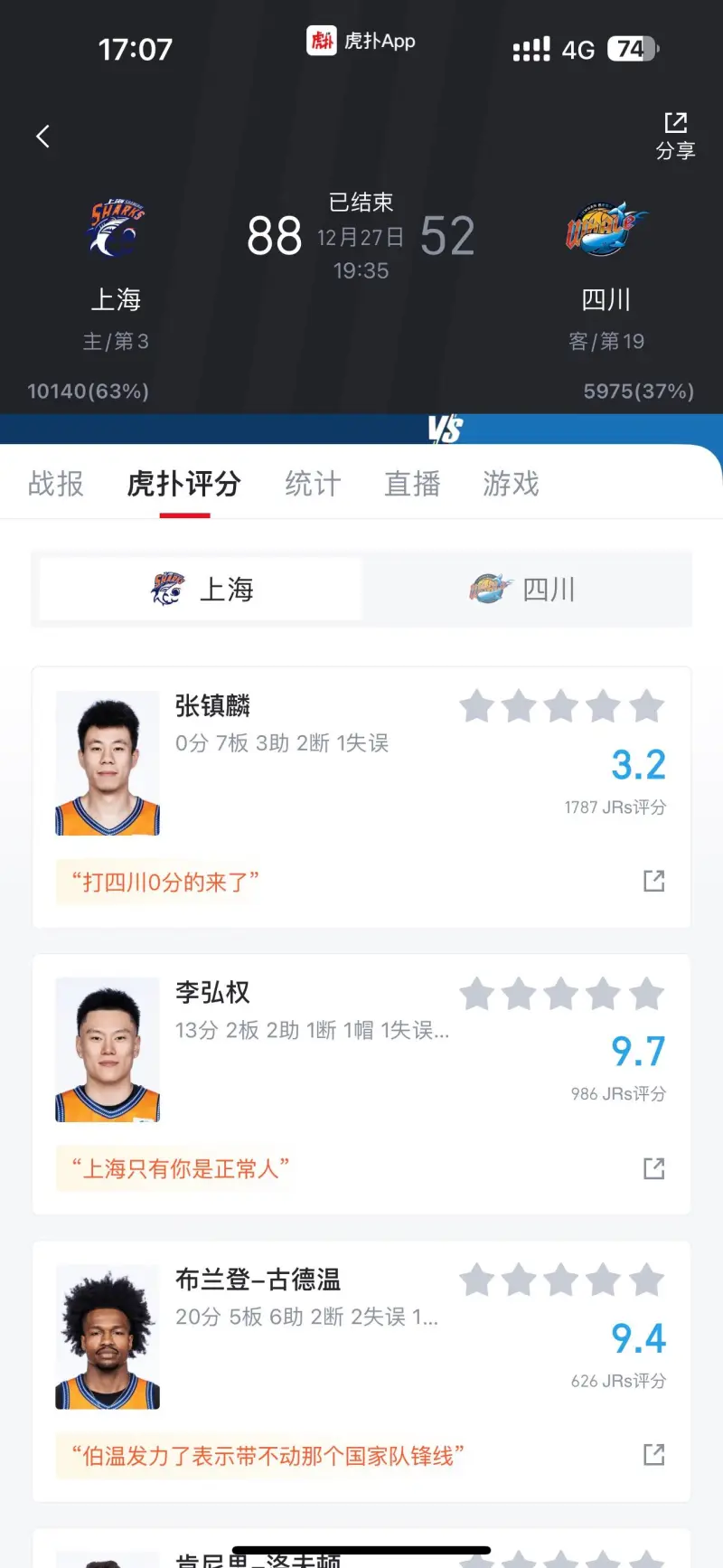Share 布兰登–古德温's rating via the export icon
Viewport: 723px width, 1568px height.
[x=653, y=1454]
